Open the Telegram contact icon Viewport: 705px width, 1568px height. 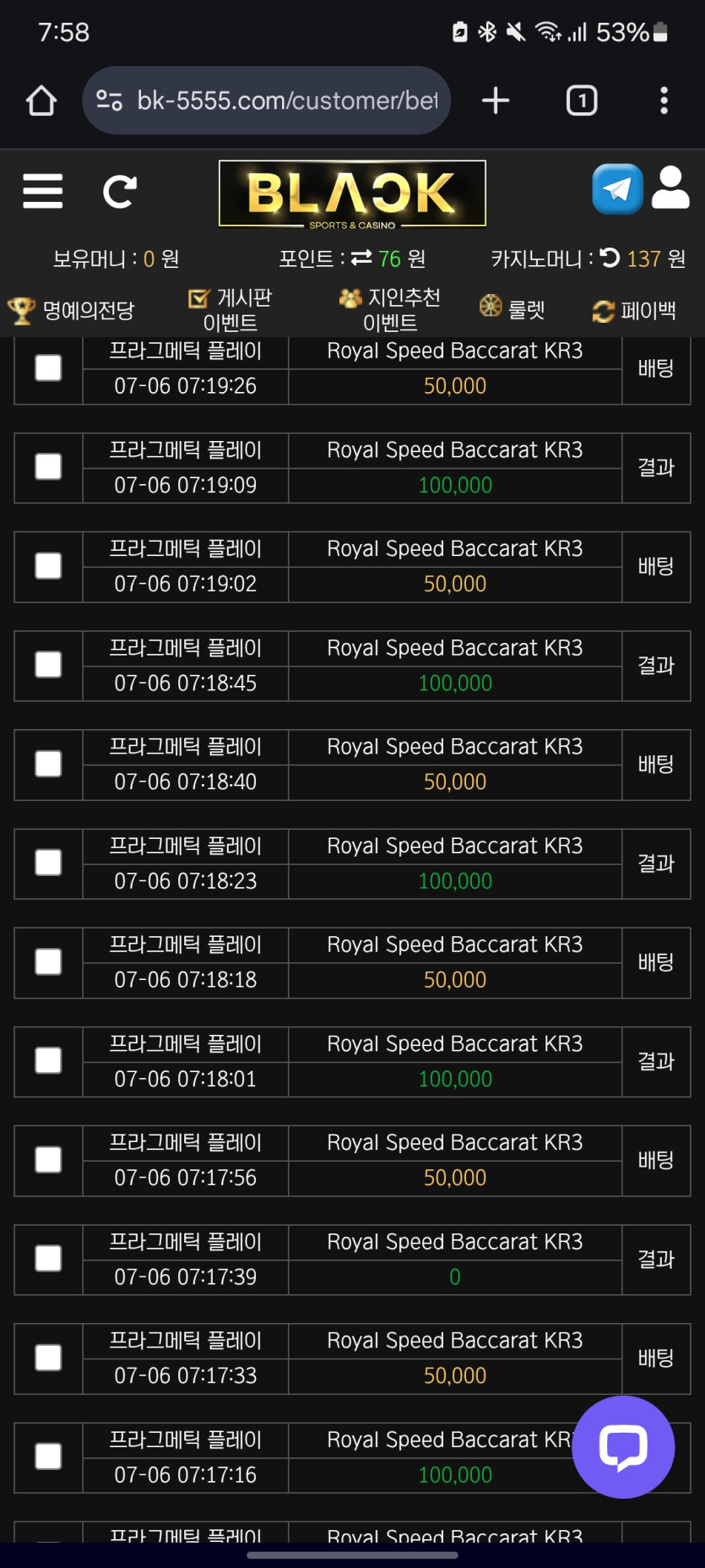click(x=617, y=189)
